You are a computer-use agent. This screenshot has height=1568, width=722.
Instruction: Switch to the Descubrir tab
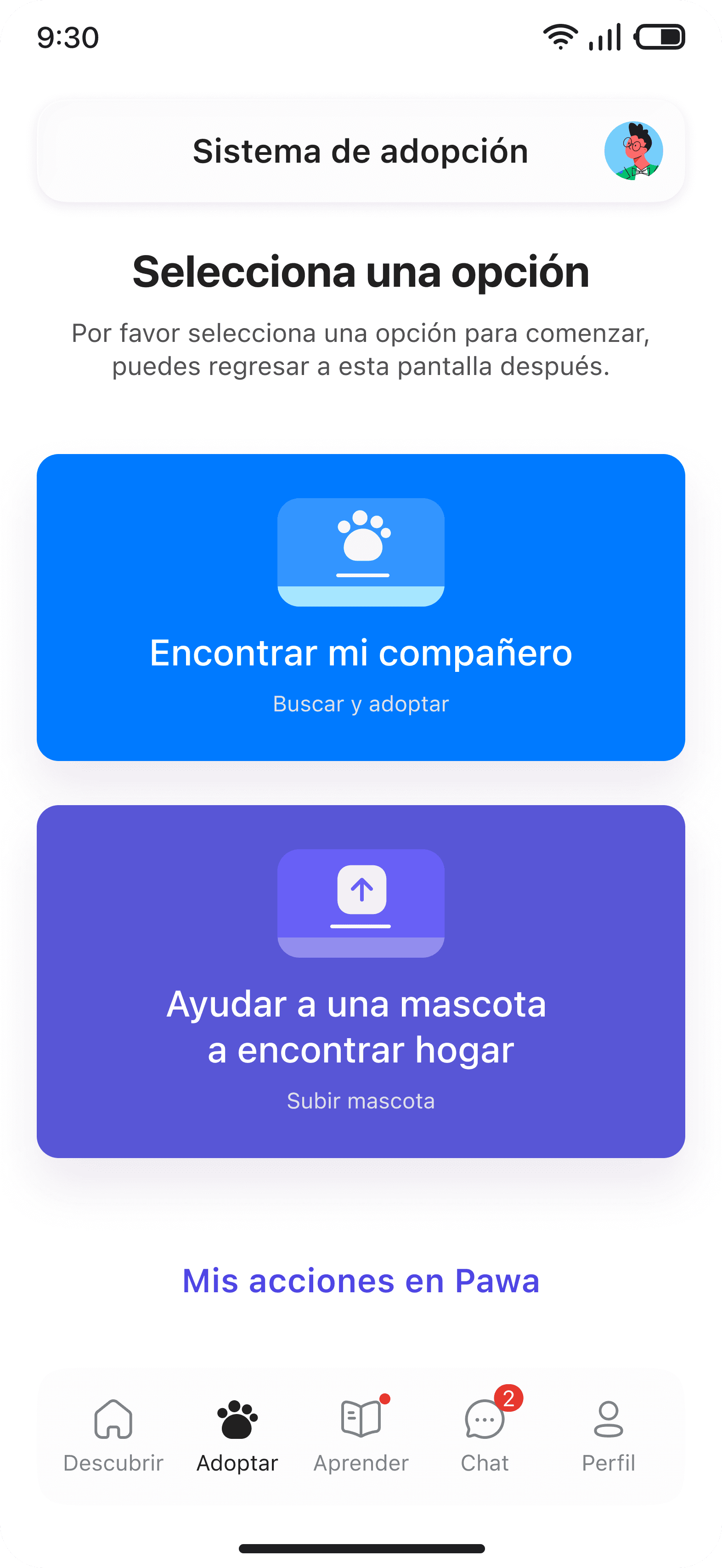click(x=114, y=1437)
